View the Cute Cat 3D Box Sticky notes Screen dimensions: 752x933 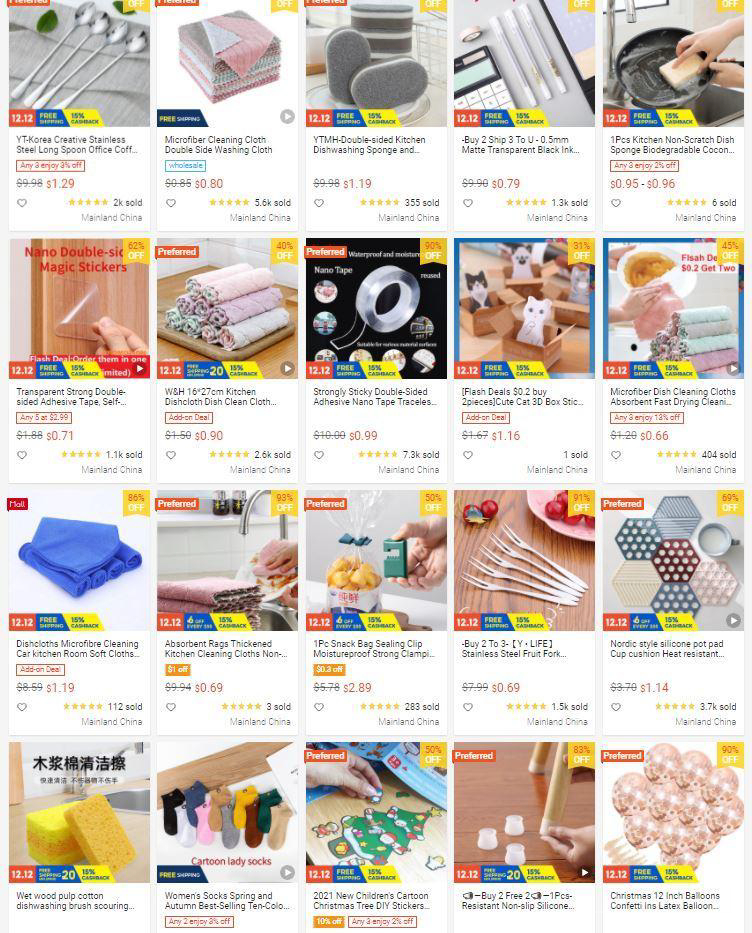coord(524,397)
